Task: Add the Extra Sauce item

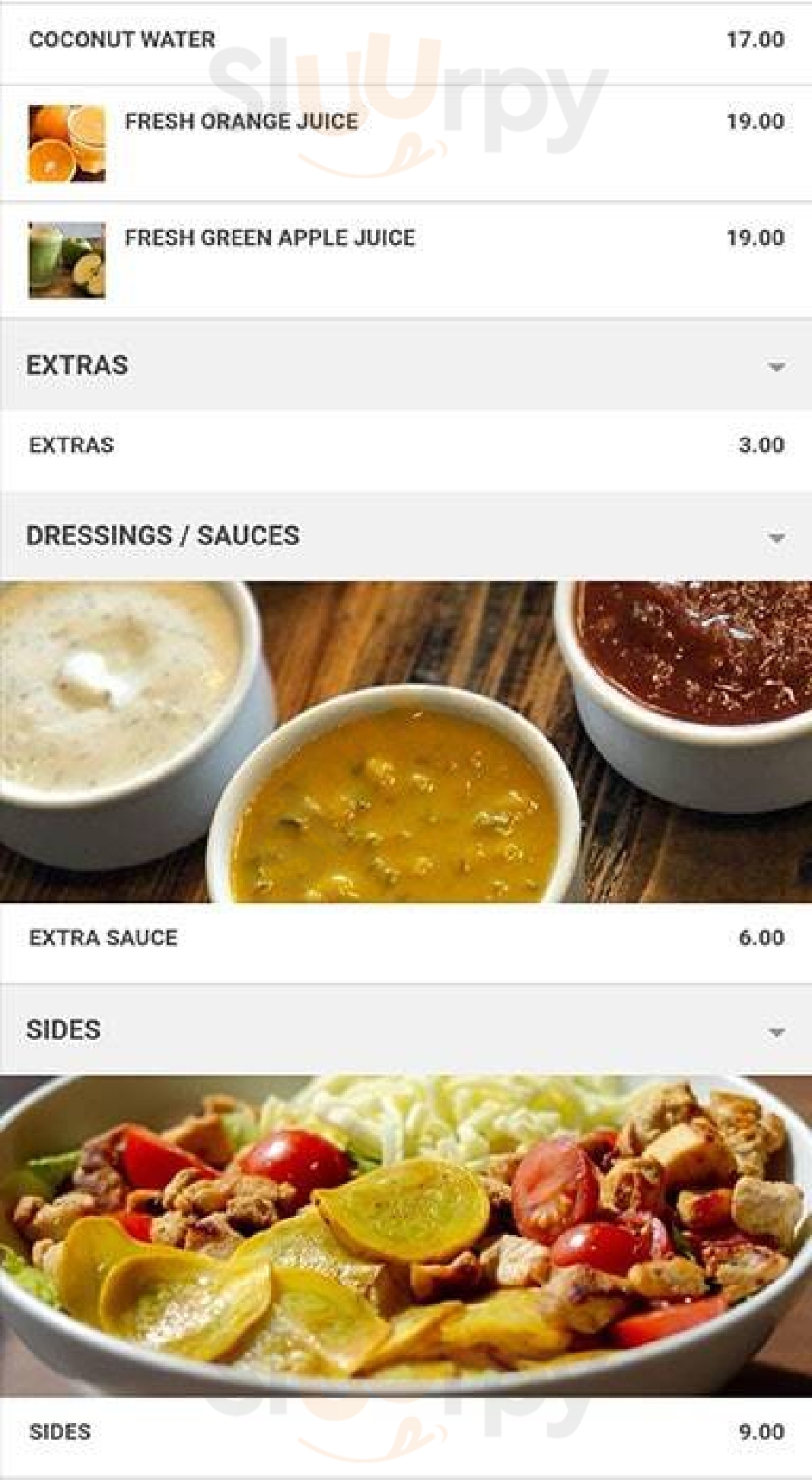Action: click(103, 938)
